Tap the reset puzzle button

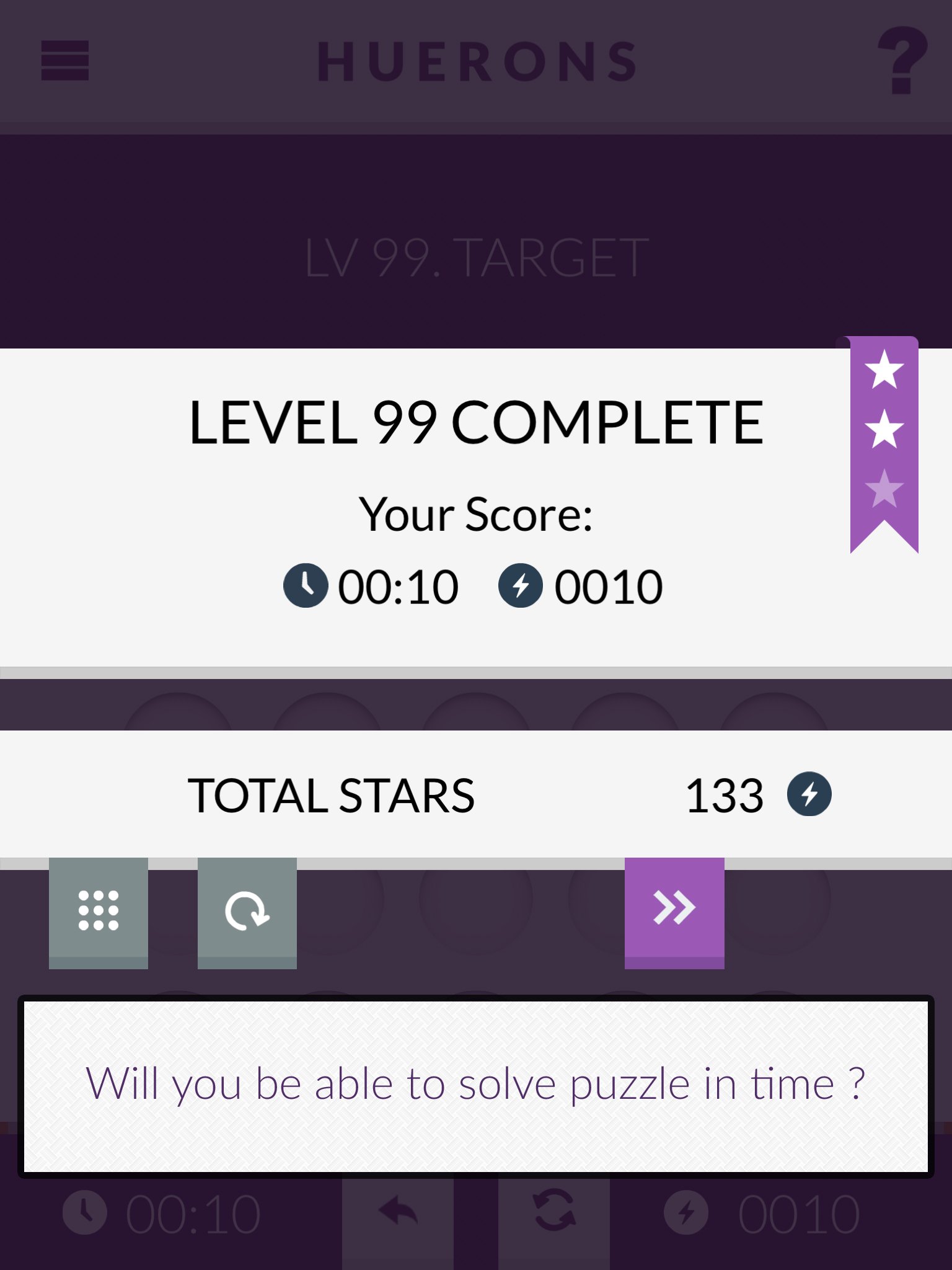coord(554,1214)
